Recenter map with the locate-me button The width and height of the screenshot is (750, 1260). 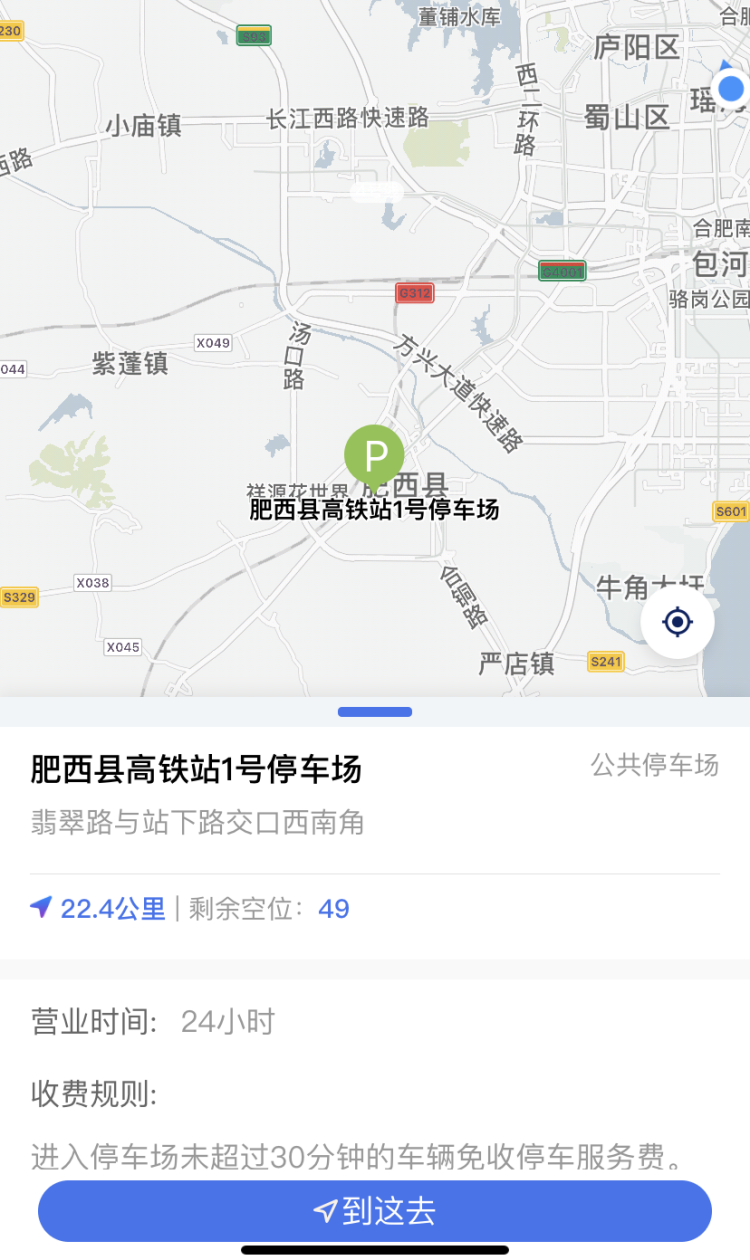pos(677,622)
